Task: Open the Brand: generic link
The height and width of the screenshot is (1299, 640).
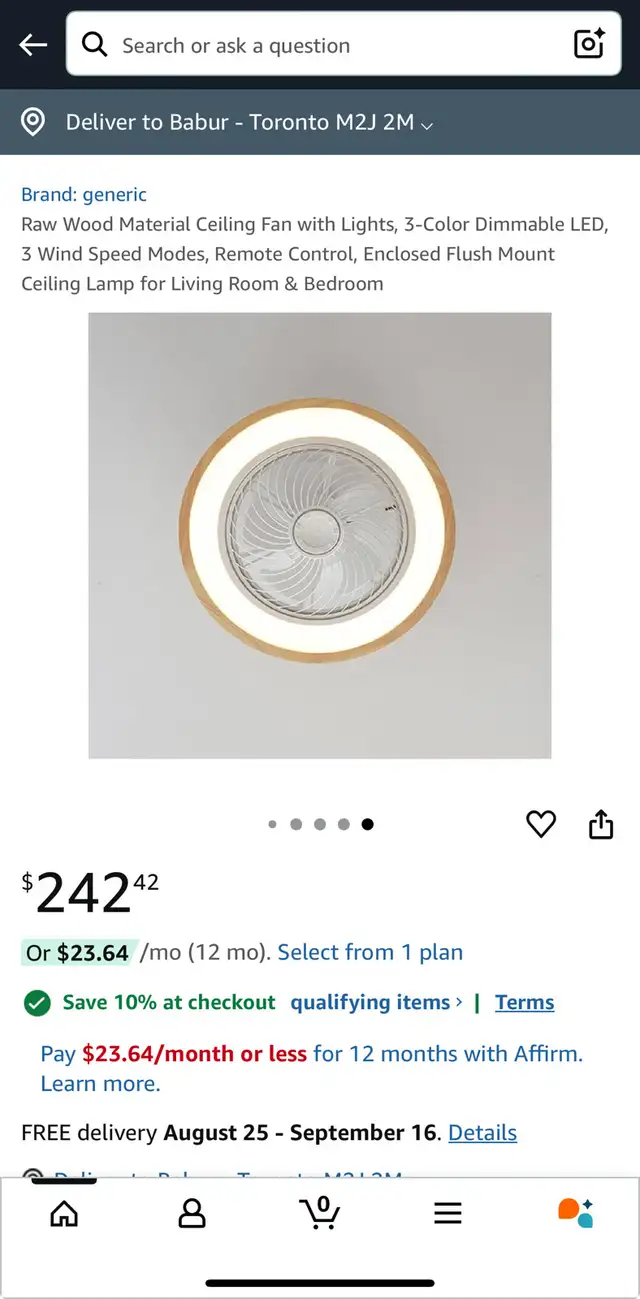Action: pos(84,195)
